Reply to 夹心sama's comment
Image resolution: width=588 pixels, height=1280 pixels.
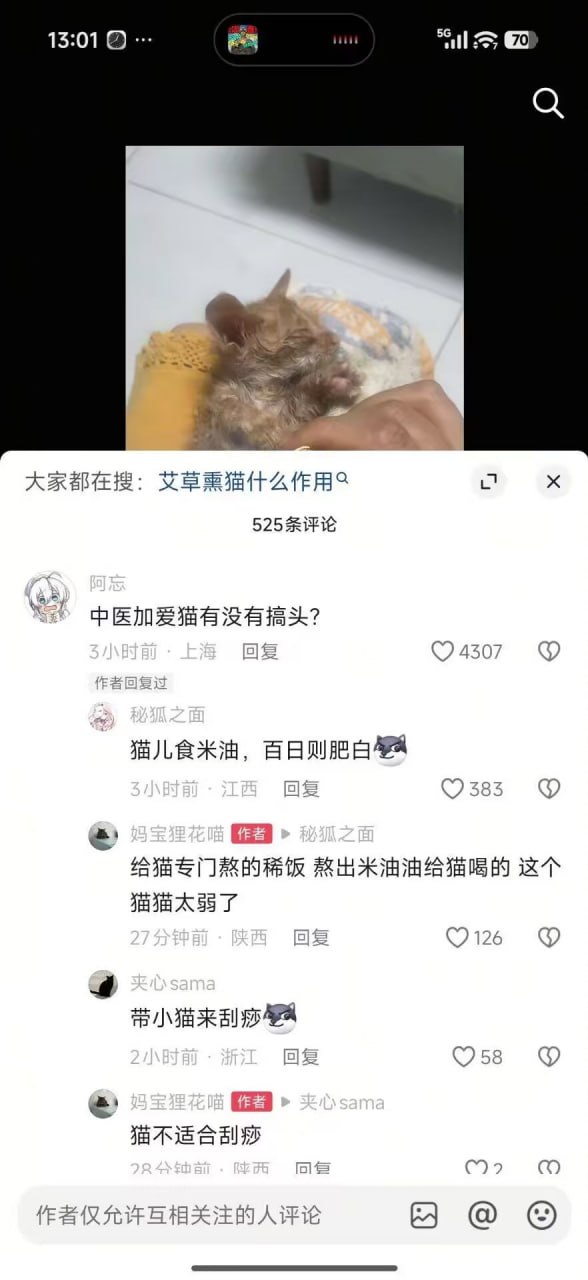[301, 1056]
